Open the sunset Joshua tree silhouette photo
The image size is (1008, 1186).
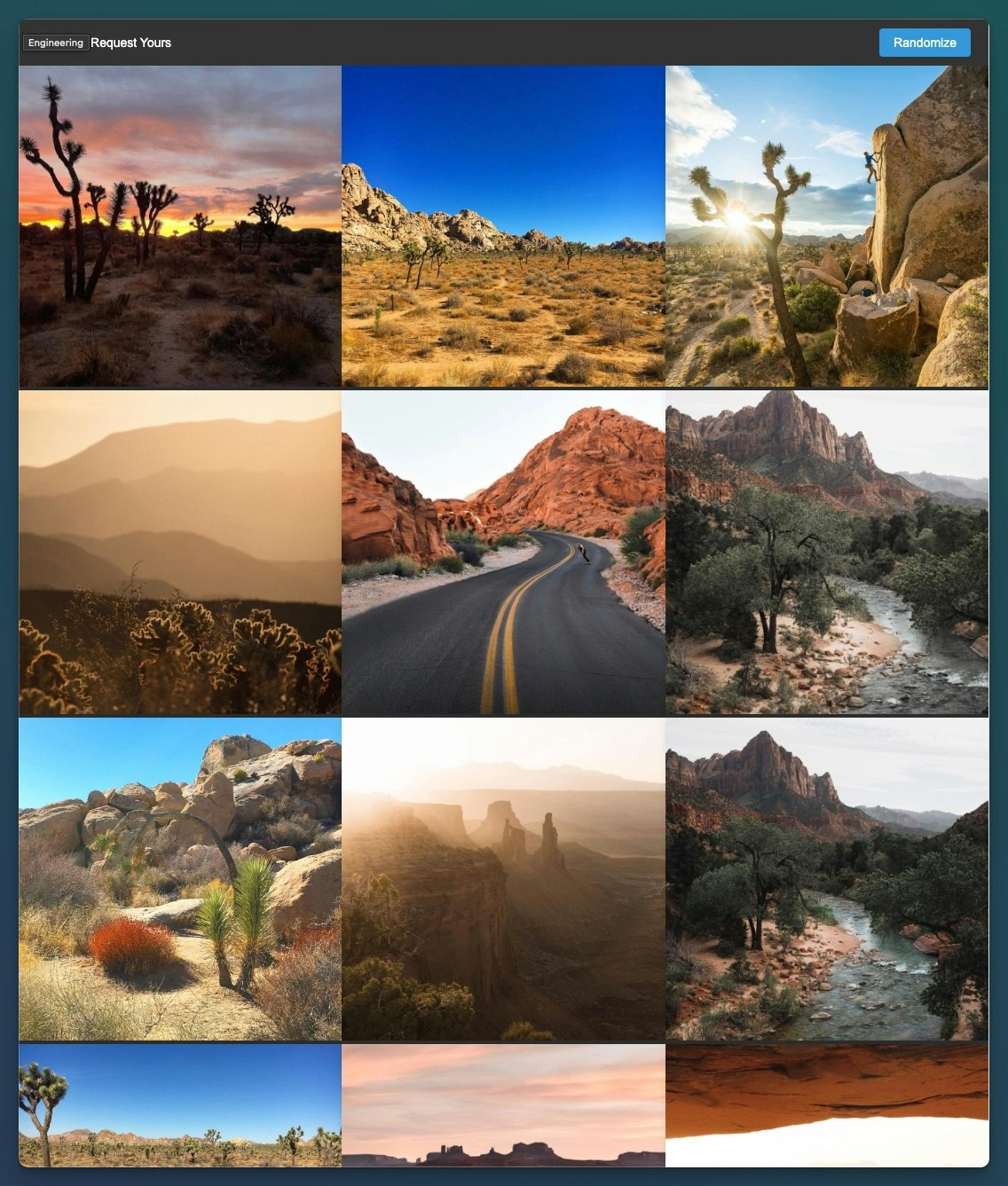coord(180,226)
